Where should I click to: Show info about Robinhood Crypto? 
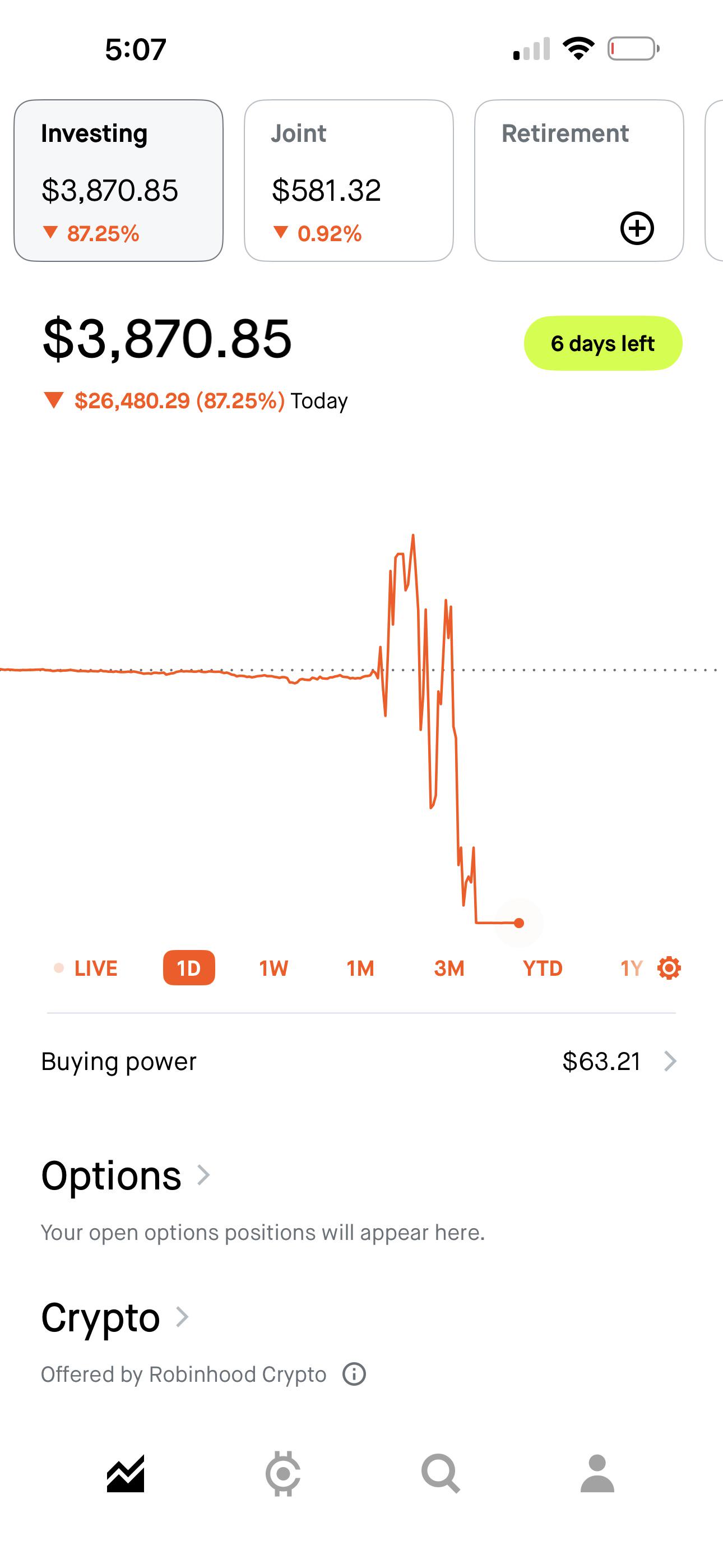tap(354, 1375)
